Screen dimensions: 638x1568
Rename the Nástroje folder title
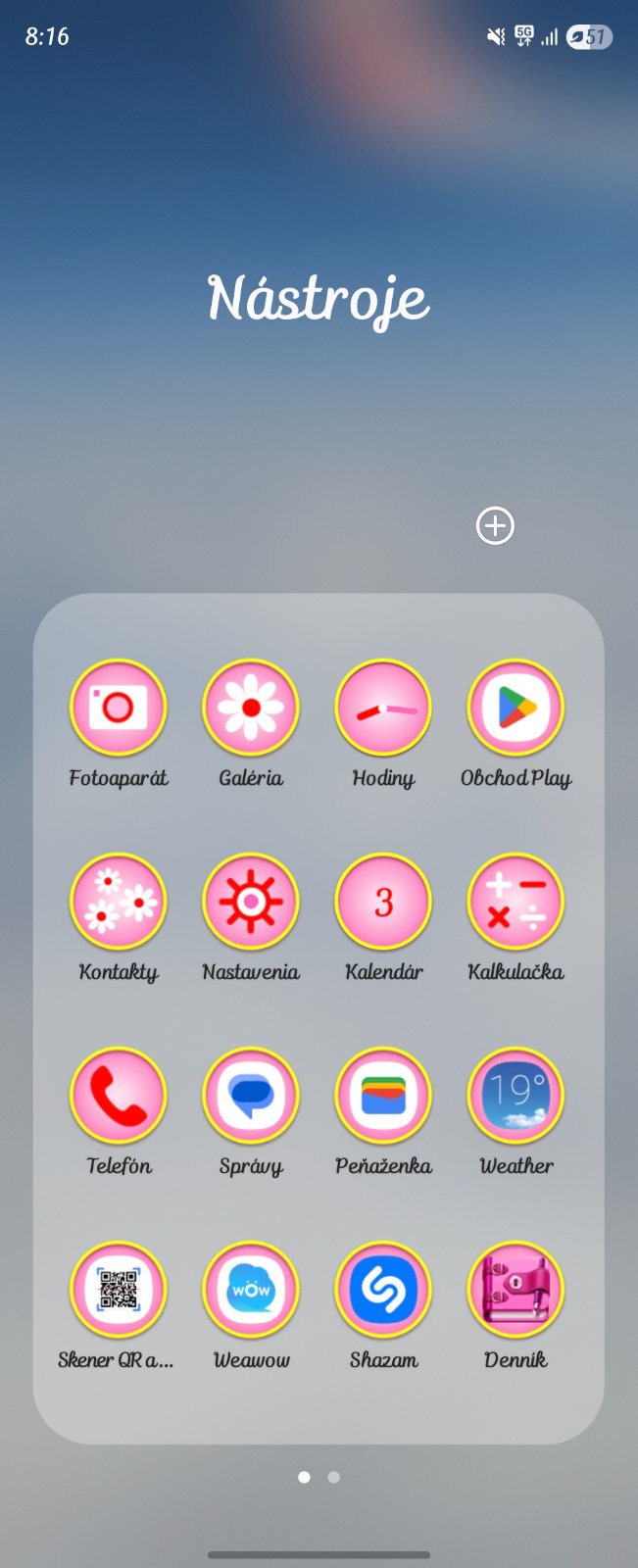pyautogui.click(x=319, y=298)
